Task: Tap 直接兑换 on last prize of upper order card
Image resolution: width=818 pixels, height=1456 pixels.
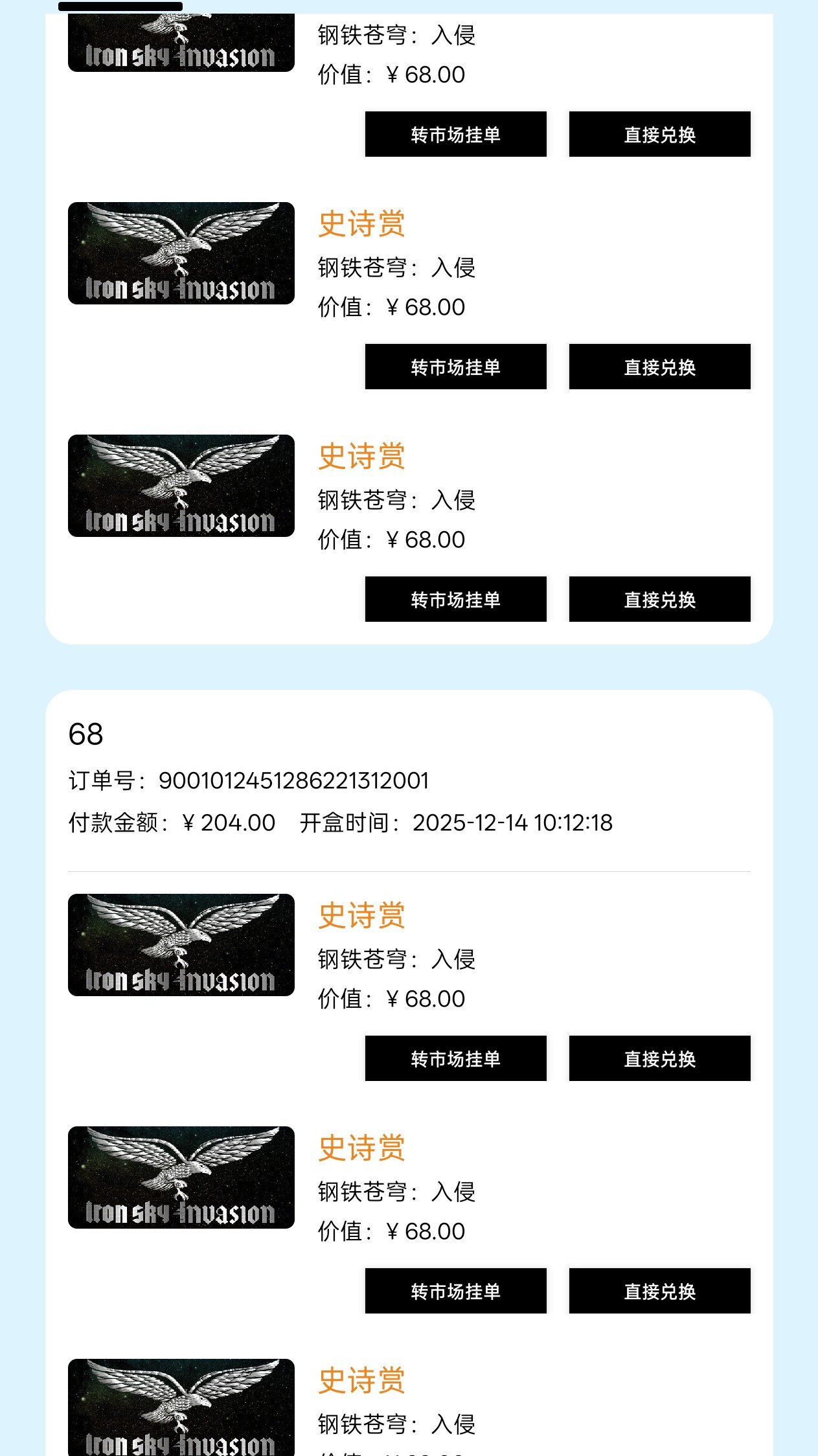Action: pos(659,599)
